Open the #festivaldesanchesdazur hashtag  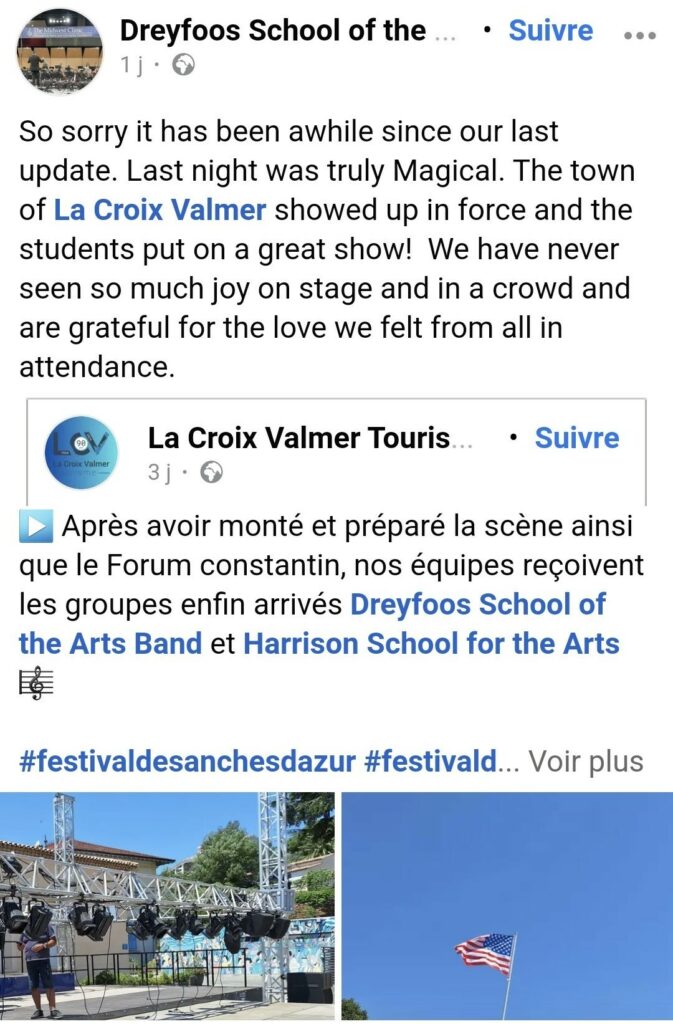pos(187,762)
